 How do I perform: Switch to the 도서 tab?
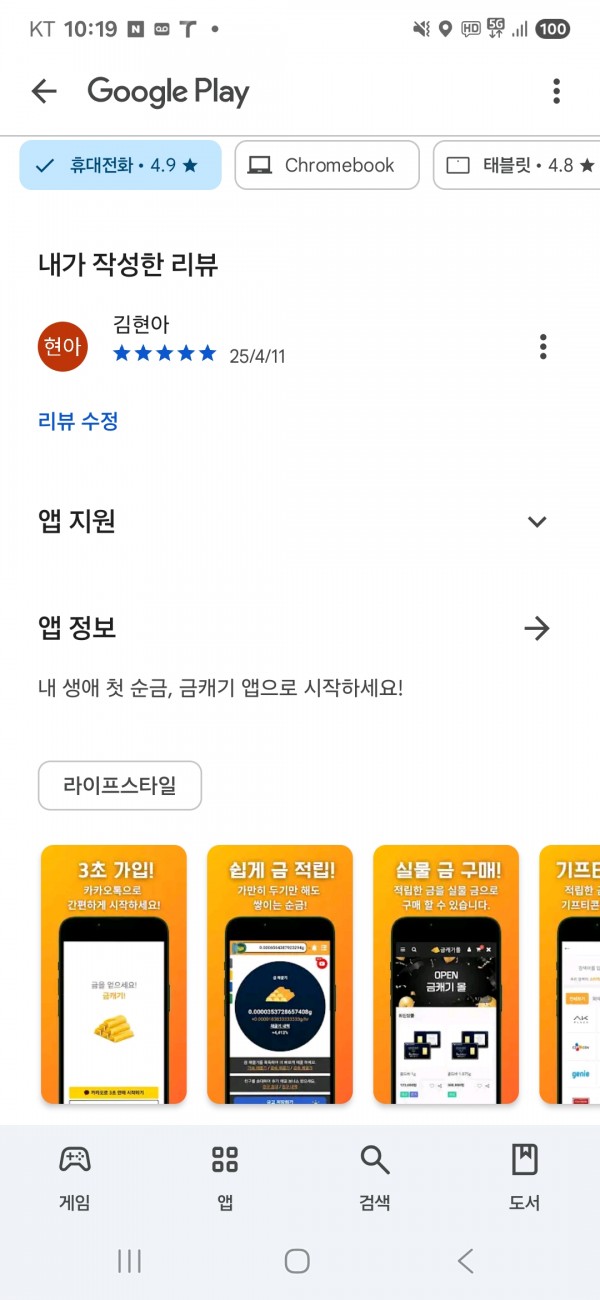pyautogui.click(x=525, y=1177)
